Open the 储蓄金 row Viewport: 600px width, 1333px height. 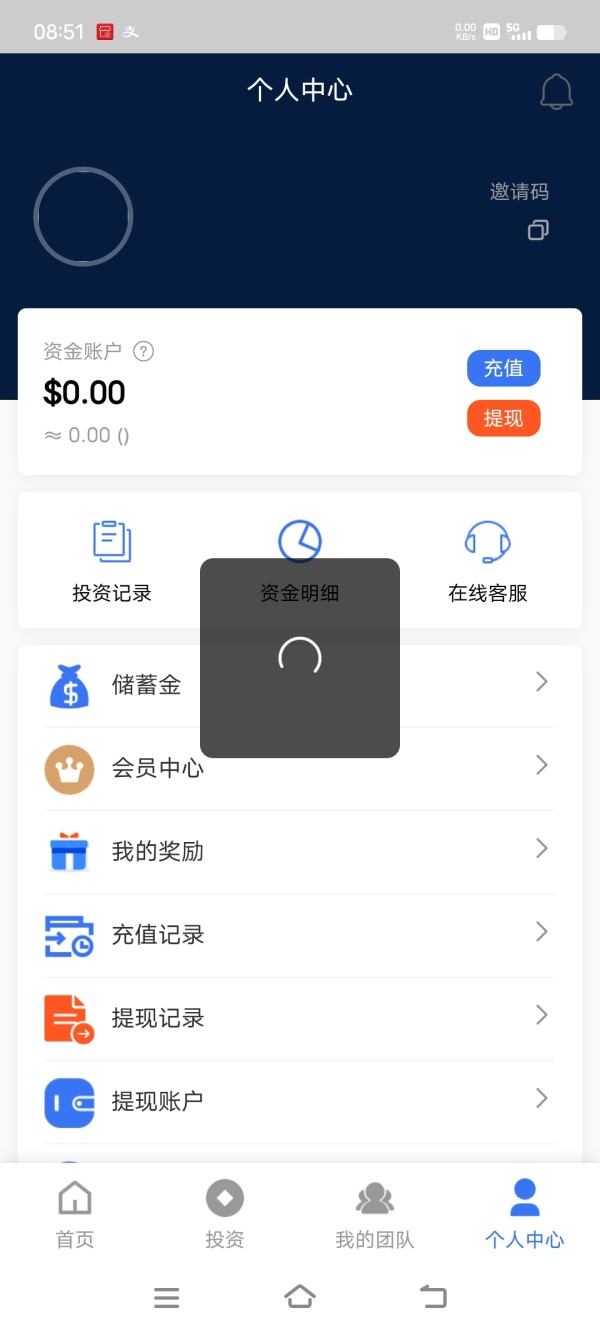click(300, 685)
